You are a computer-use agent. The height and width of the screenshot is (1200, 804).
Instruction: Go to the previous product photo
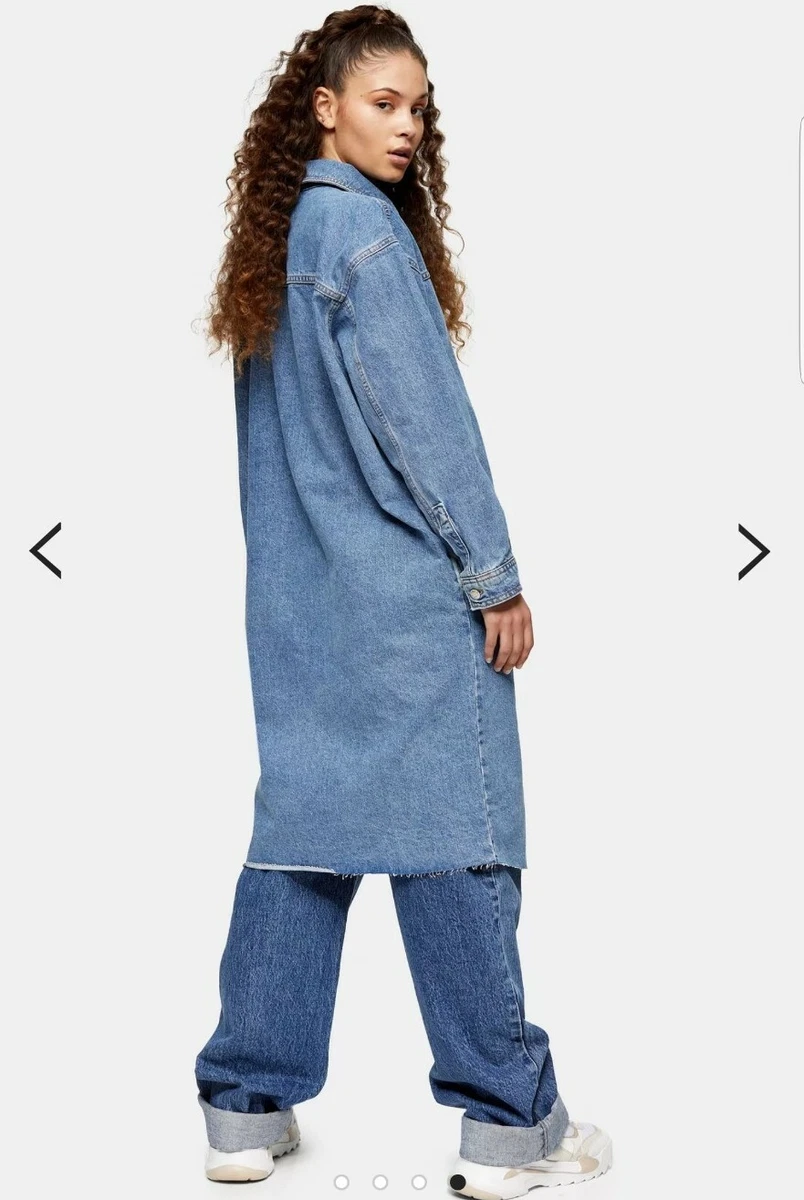click(x=46, y=550)
